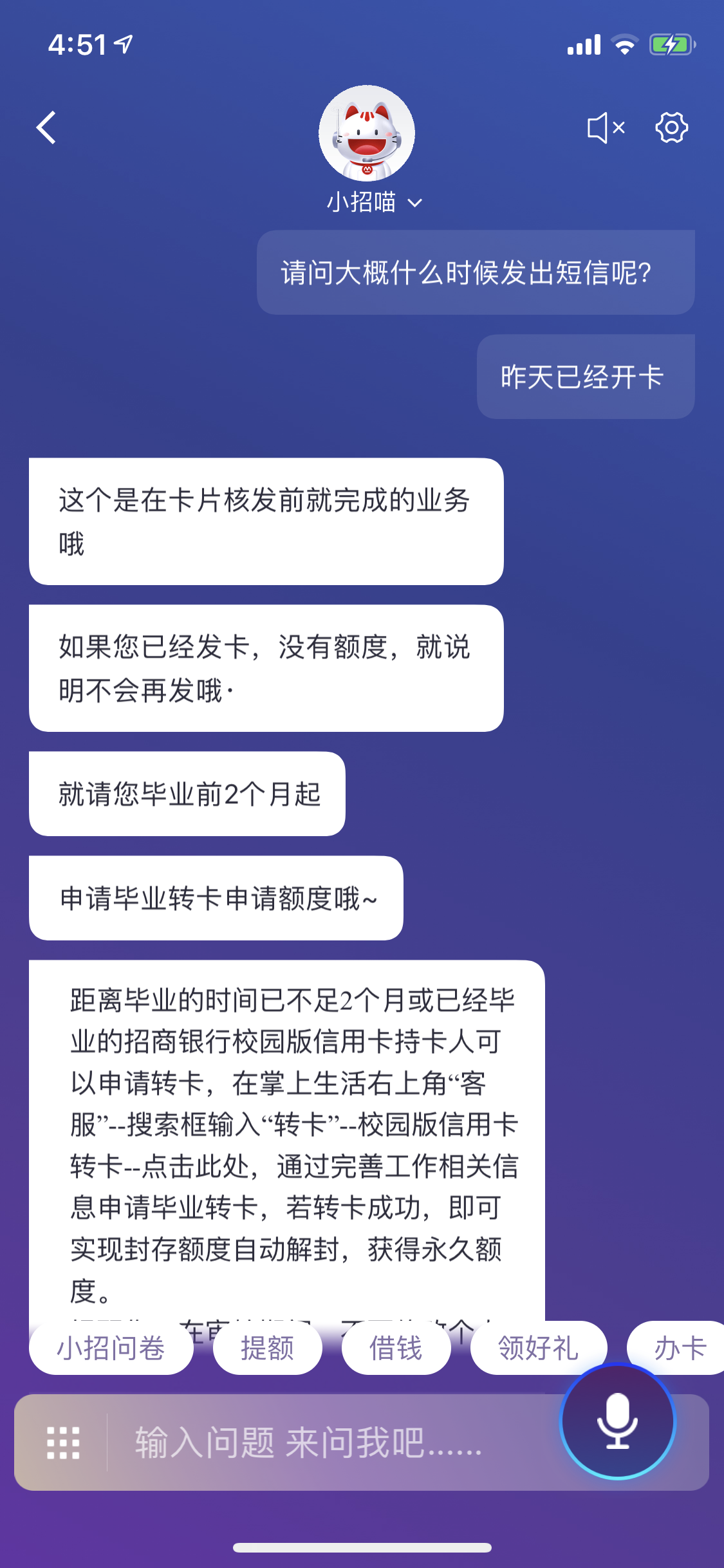
Task: Open the settings gear
Action: point(671,127)
